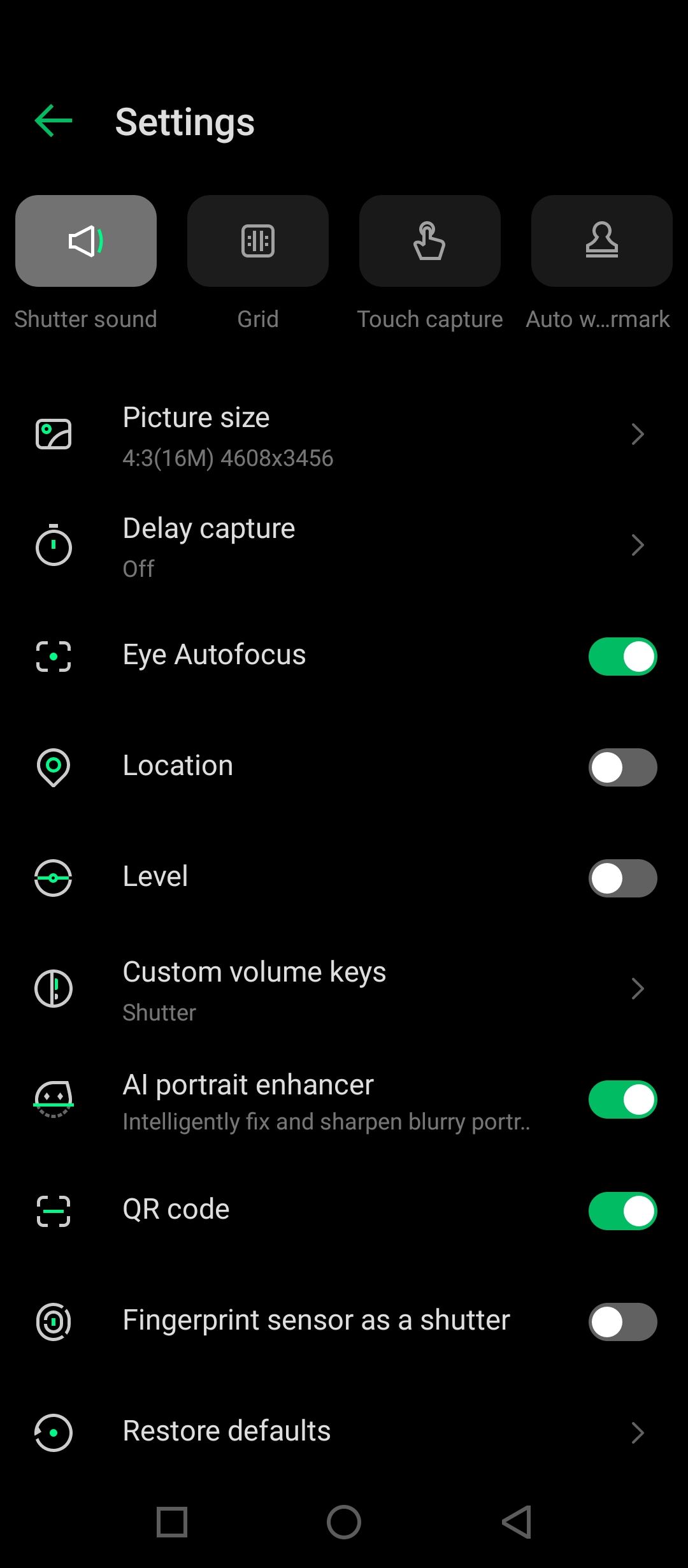Turn on the Level toggle

click(x=622, y=878)
